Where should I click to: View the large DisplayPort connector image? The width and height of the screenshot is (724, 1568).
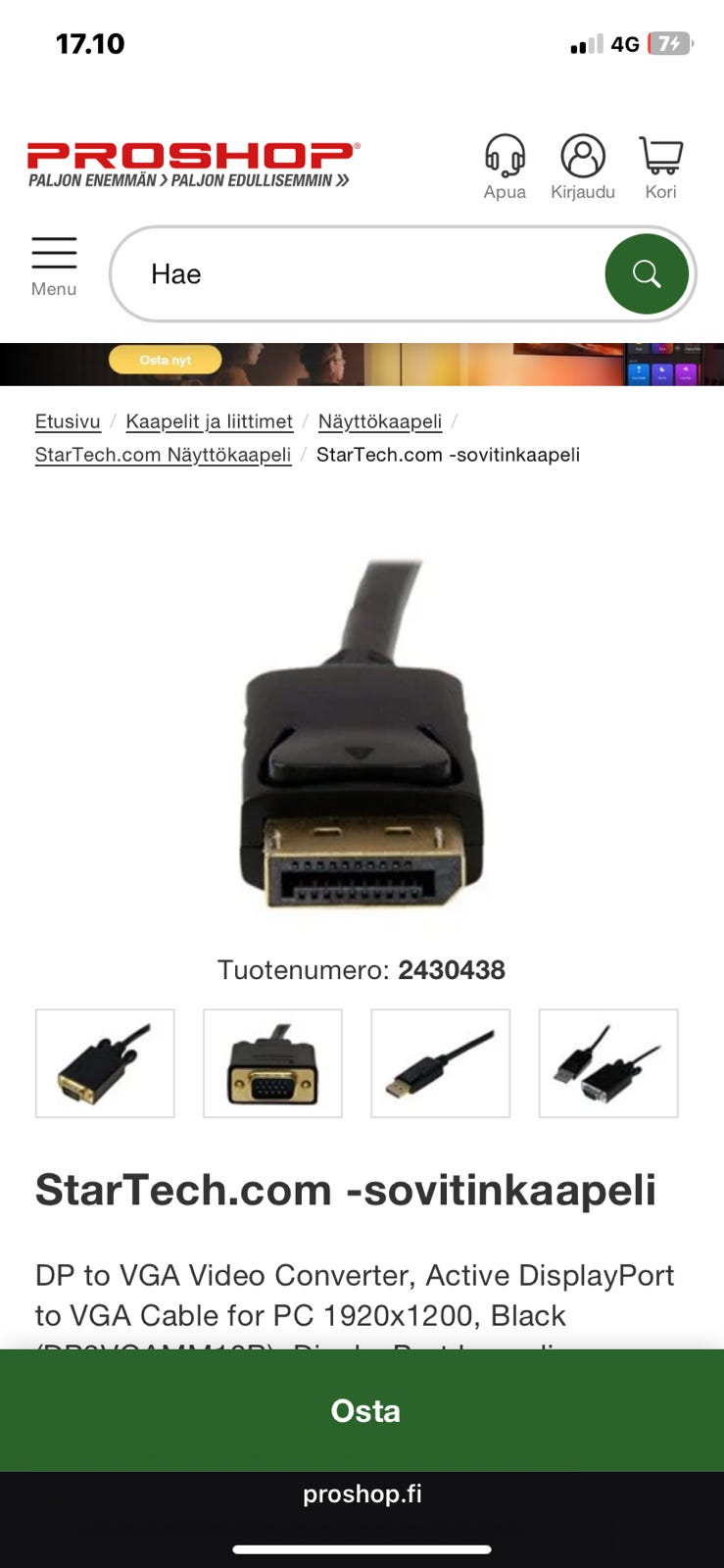click(362, 735)
